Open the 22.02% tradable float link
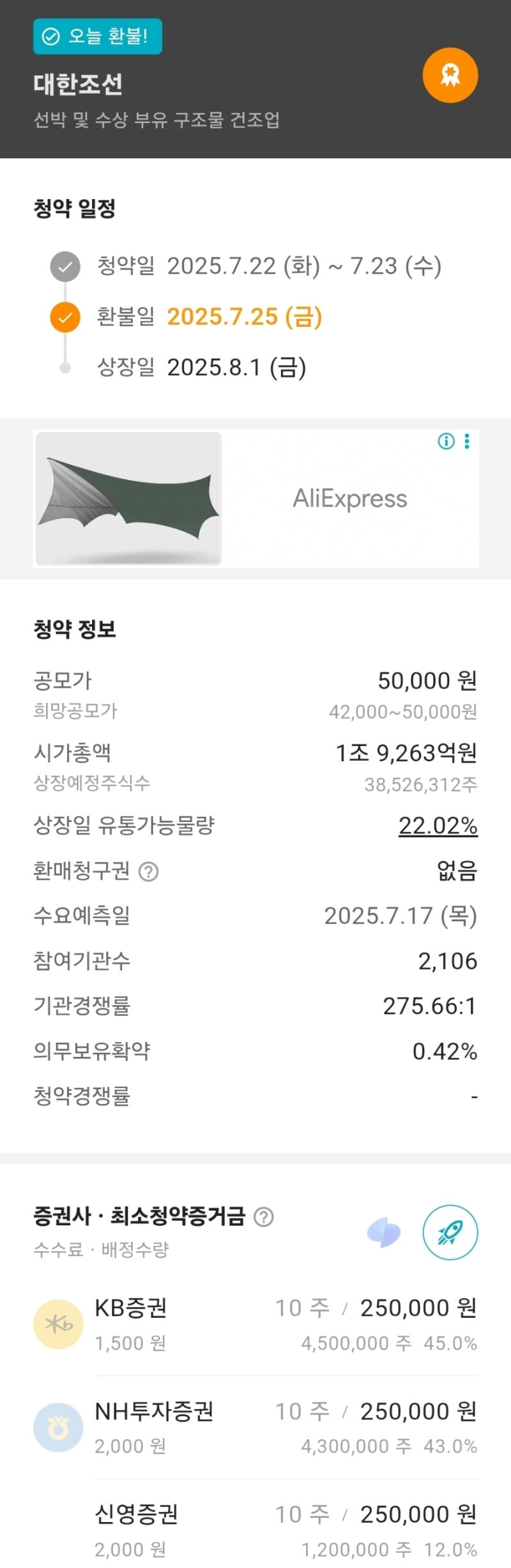Screen dimensions: 511x1568 point(438,825)
